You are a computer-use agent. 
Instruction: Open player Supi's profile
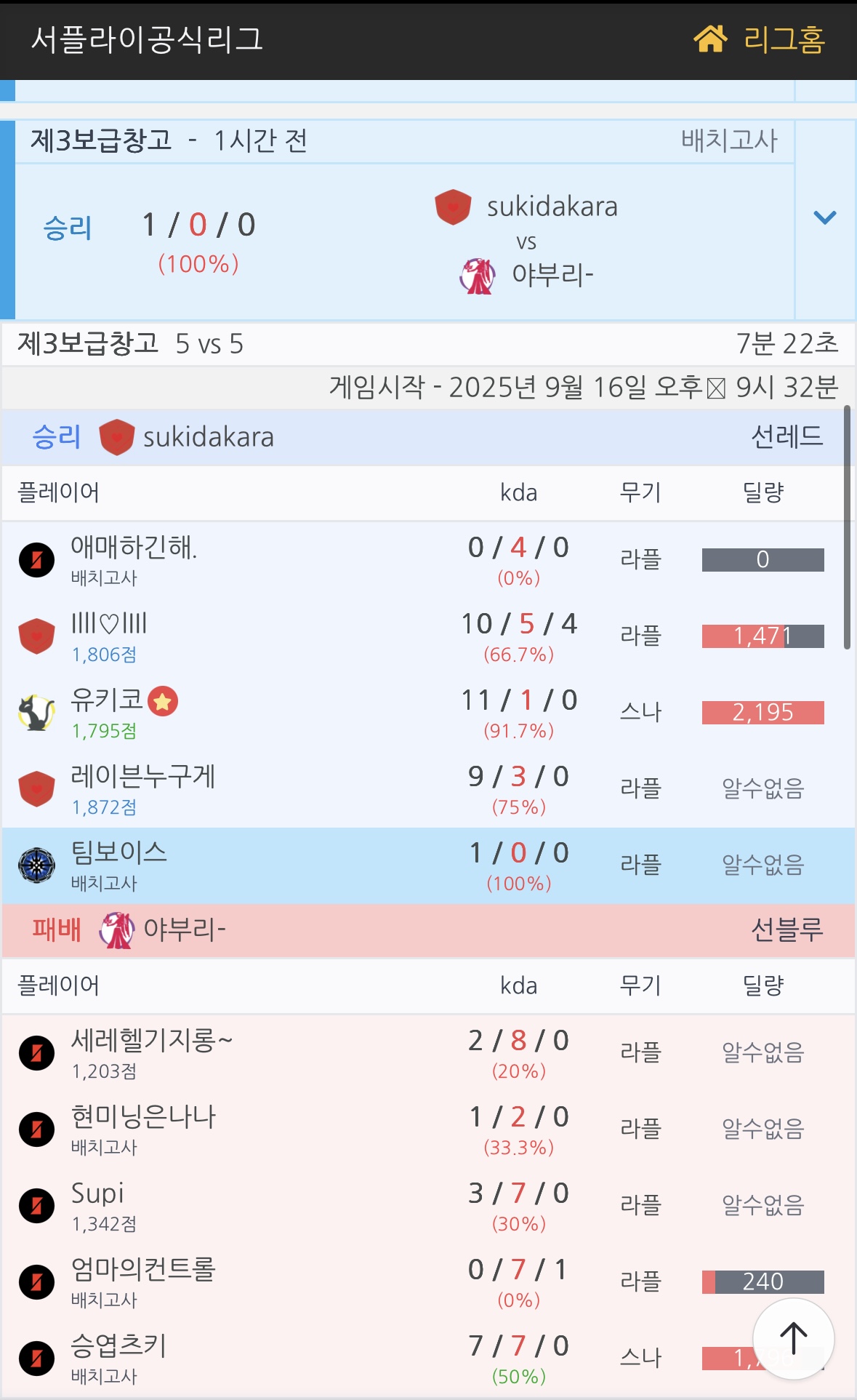[x=97, y=1193]
